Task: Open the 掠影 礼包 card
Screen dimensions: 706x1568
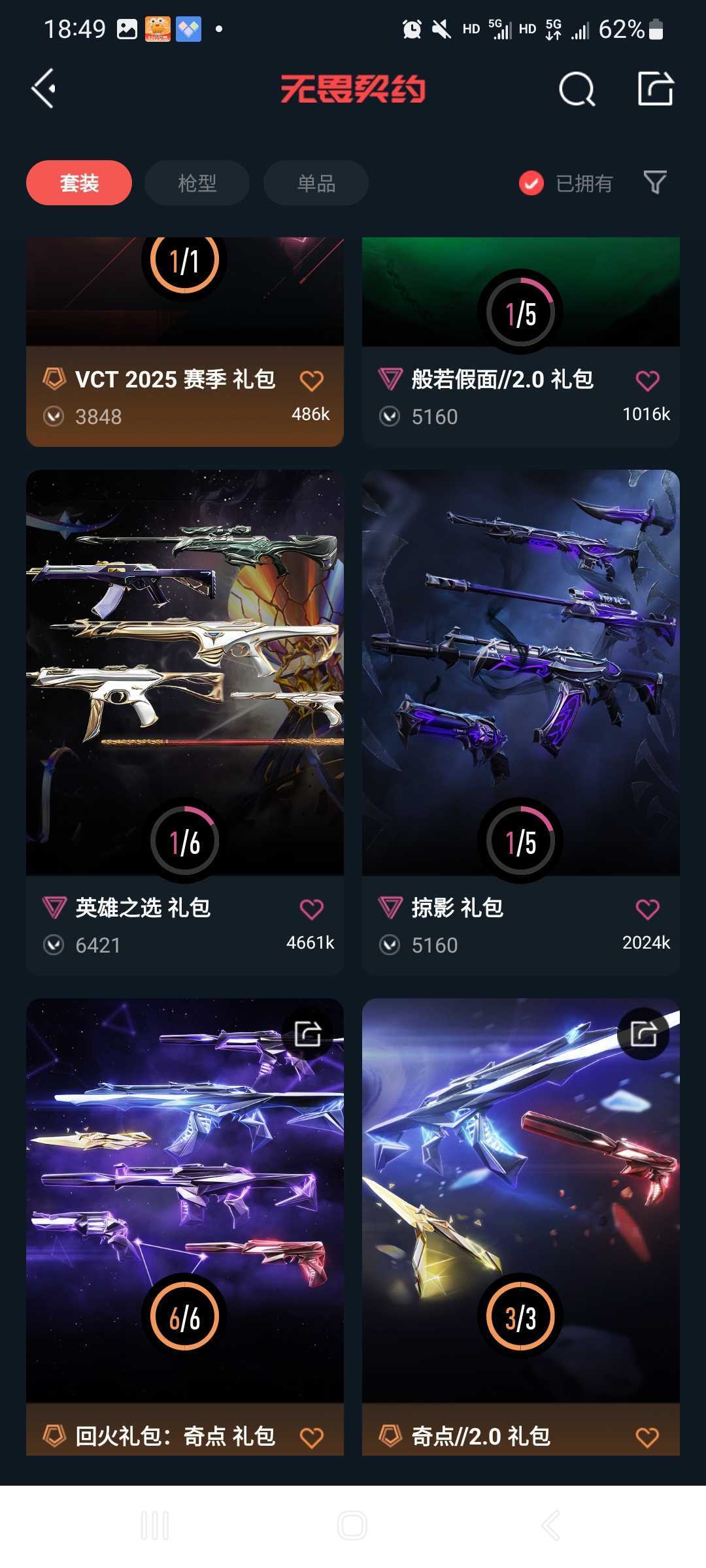Action: (521, 723)
